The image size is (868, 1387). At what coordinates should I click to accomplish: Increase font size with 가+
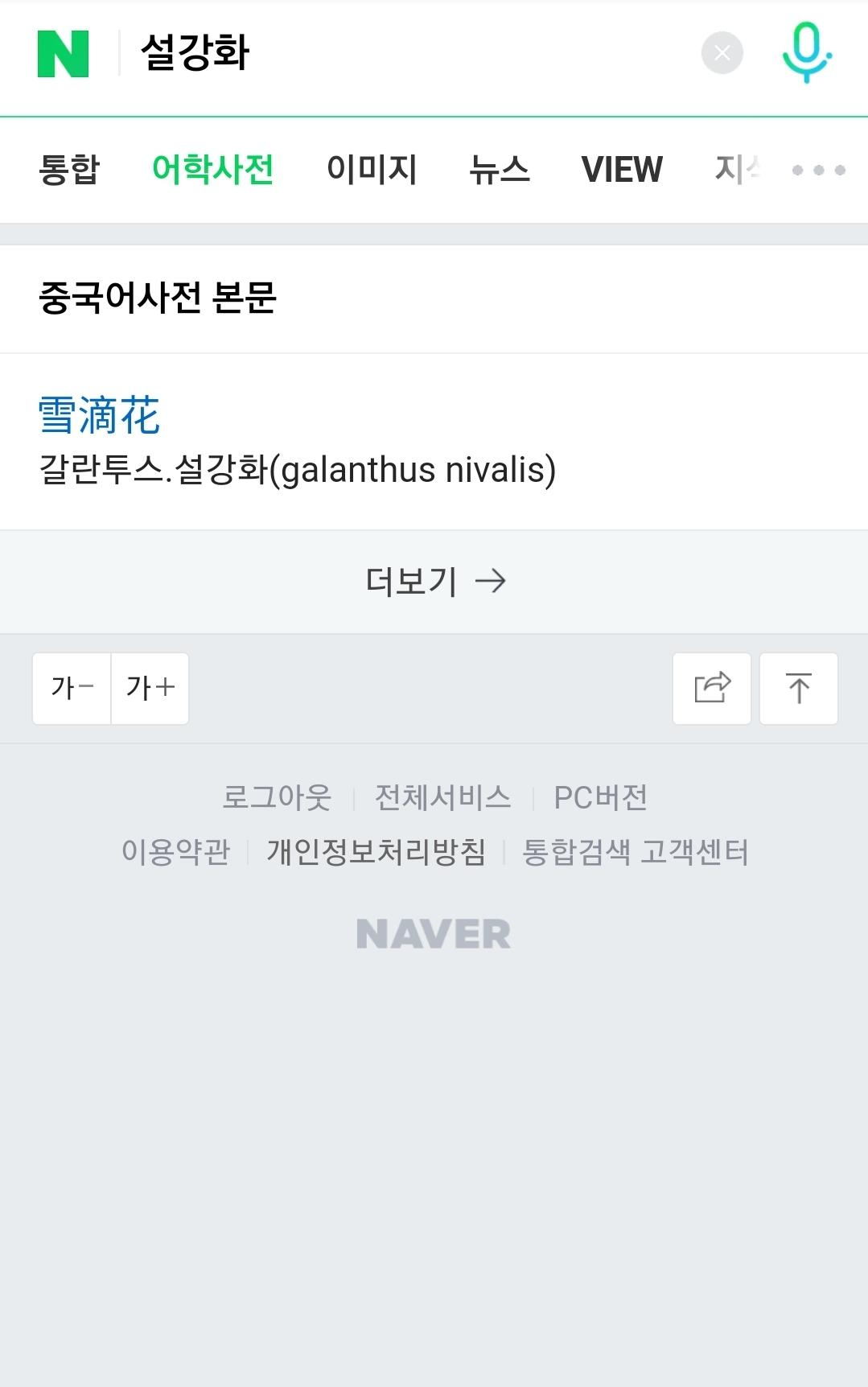tap(150, 688)
